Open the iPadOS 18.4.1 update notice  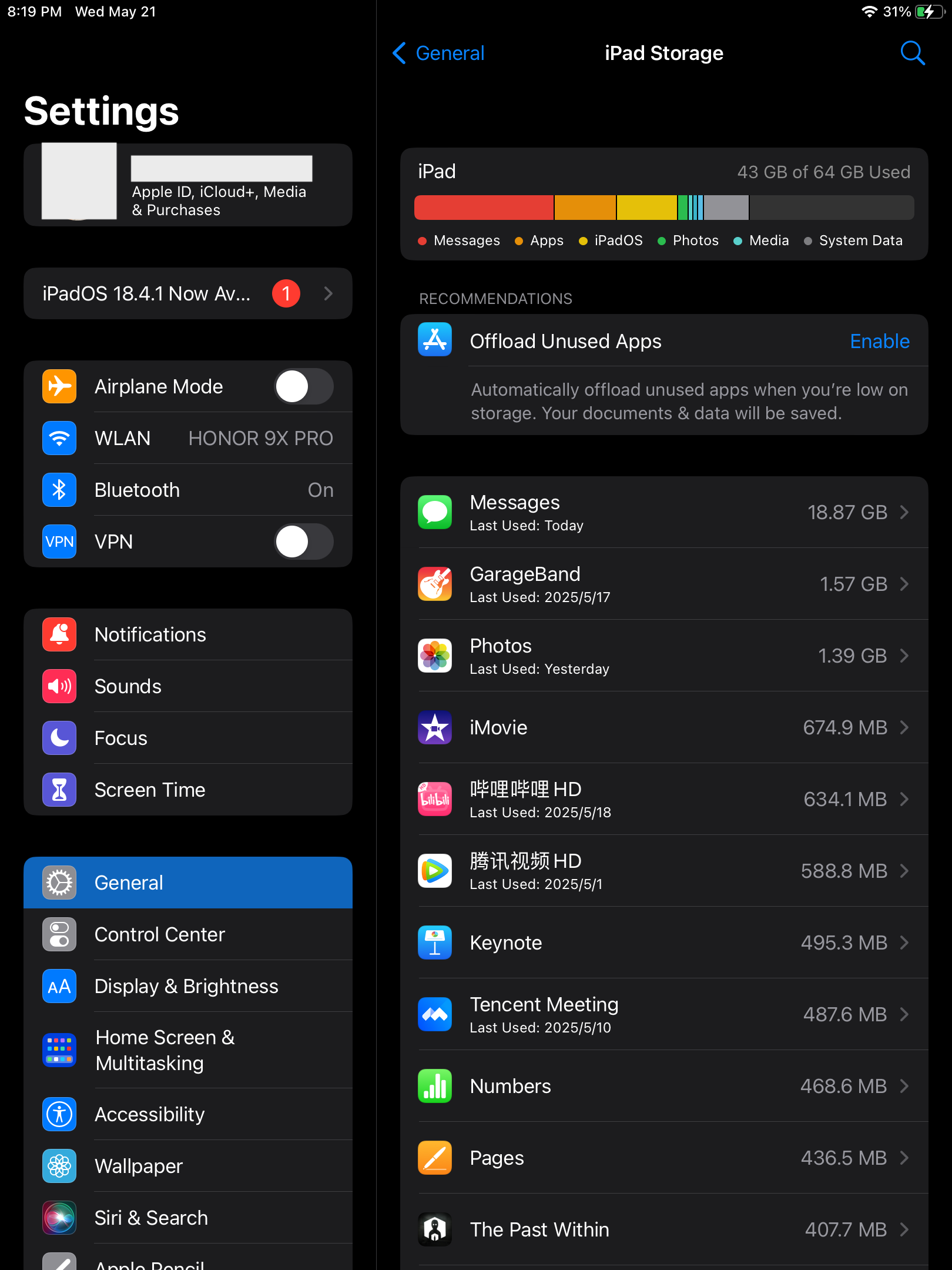(x=188, y=293)
